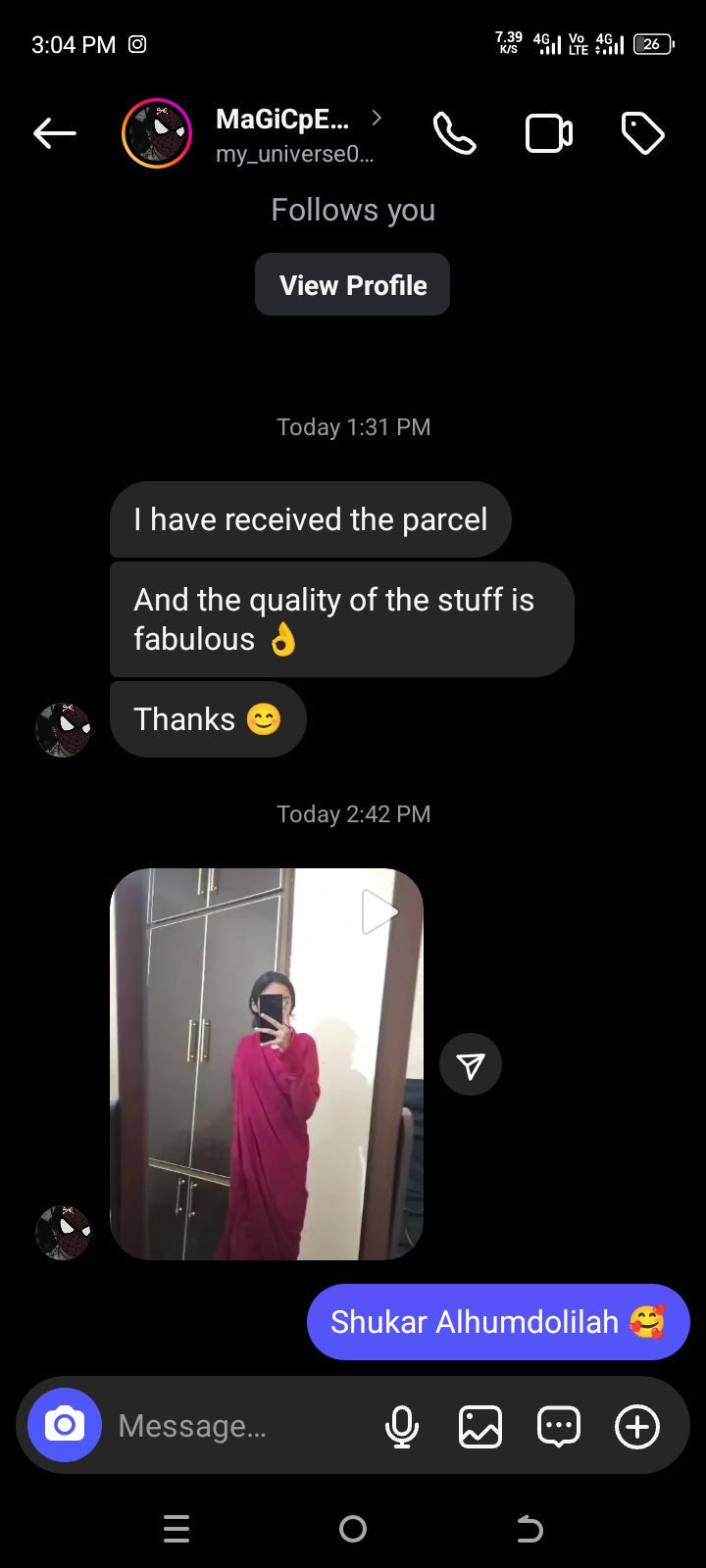Screen dimensions: 706x1568
Task: Play the received video message
Action: [267, 1063]
